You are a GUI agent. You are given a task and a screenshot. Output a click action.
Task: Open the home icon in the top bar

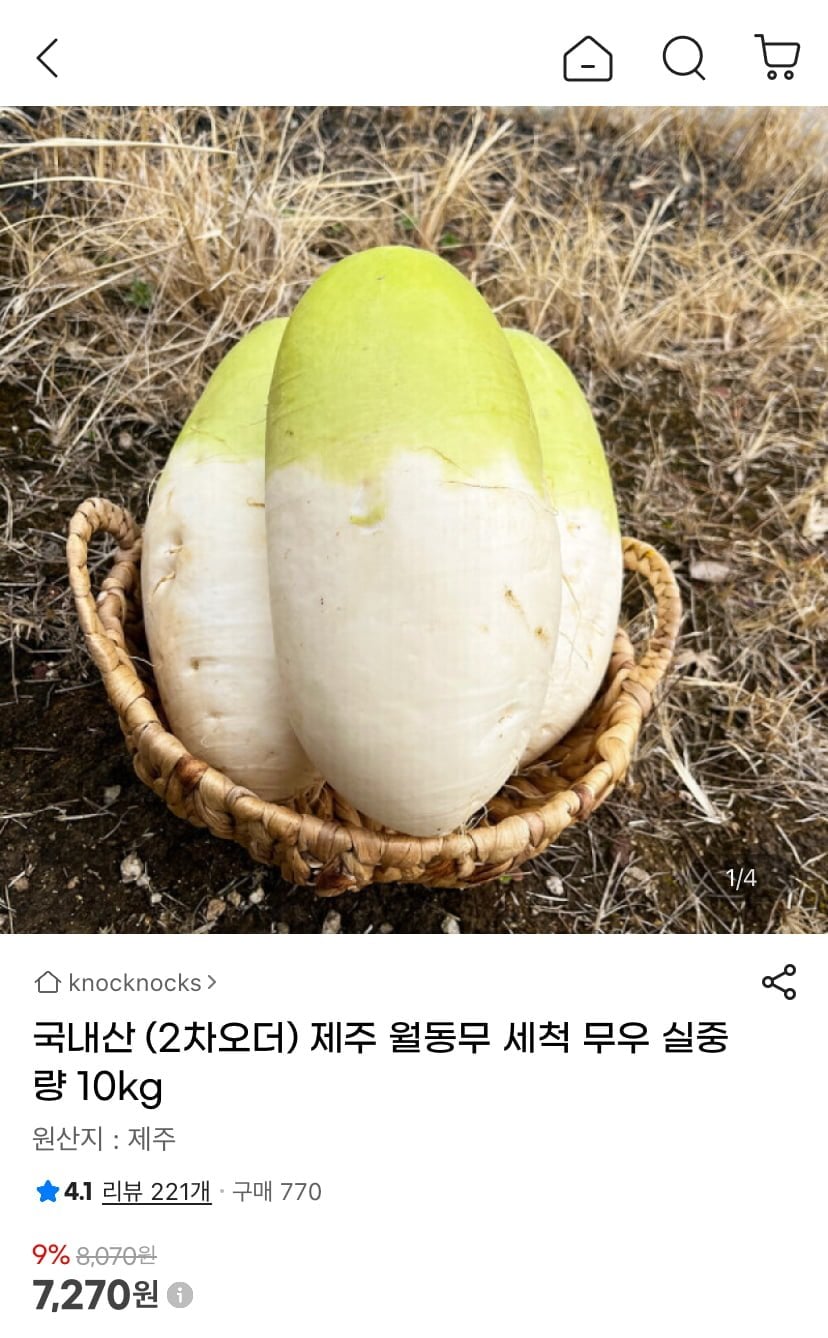point(588,58)
